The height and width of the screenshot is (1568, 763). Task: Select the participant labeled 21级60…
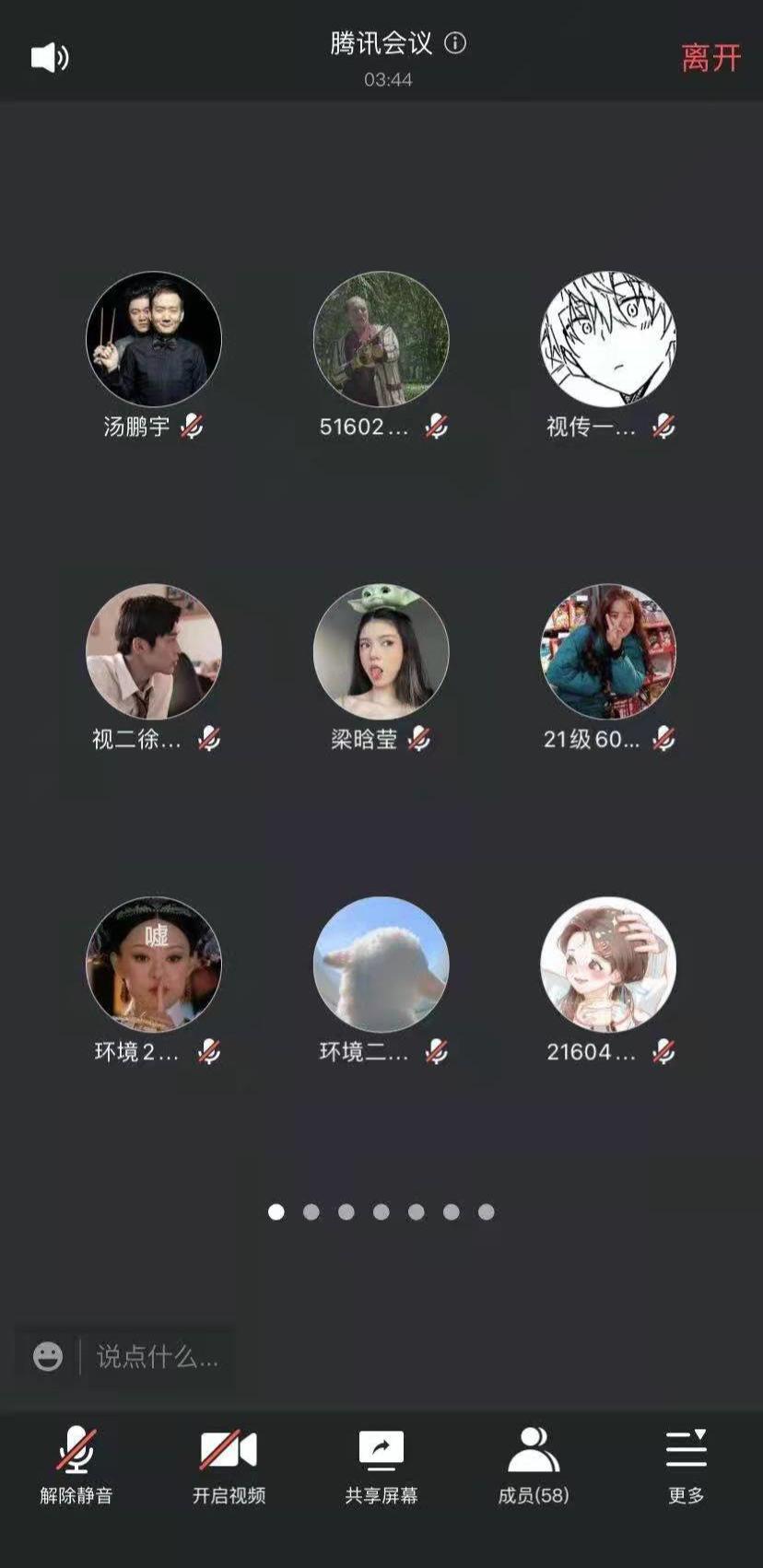pos(608,651)
